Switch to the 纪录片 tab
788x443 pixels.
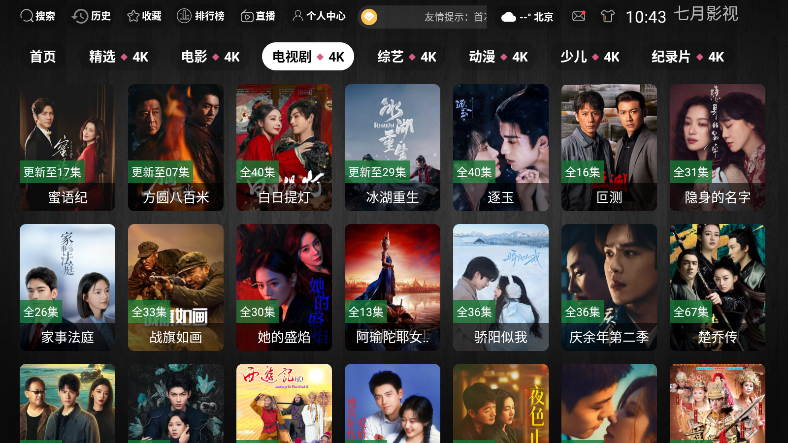point(686,57)
